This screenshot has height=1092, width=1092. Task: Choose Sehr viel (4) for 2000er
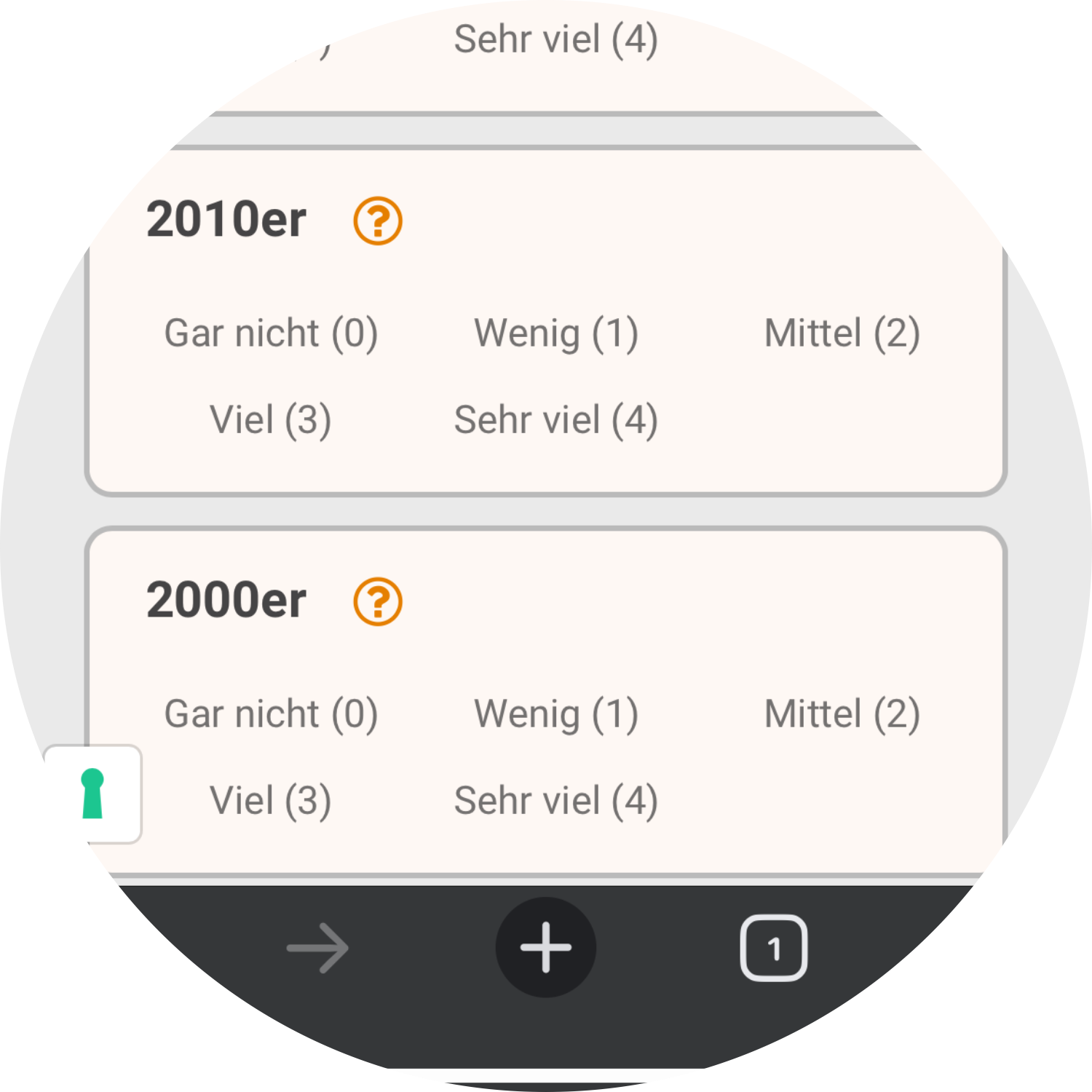click(x=556, y=801)
